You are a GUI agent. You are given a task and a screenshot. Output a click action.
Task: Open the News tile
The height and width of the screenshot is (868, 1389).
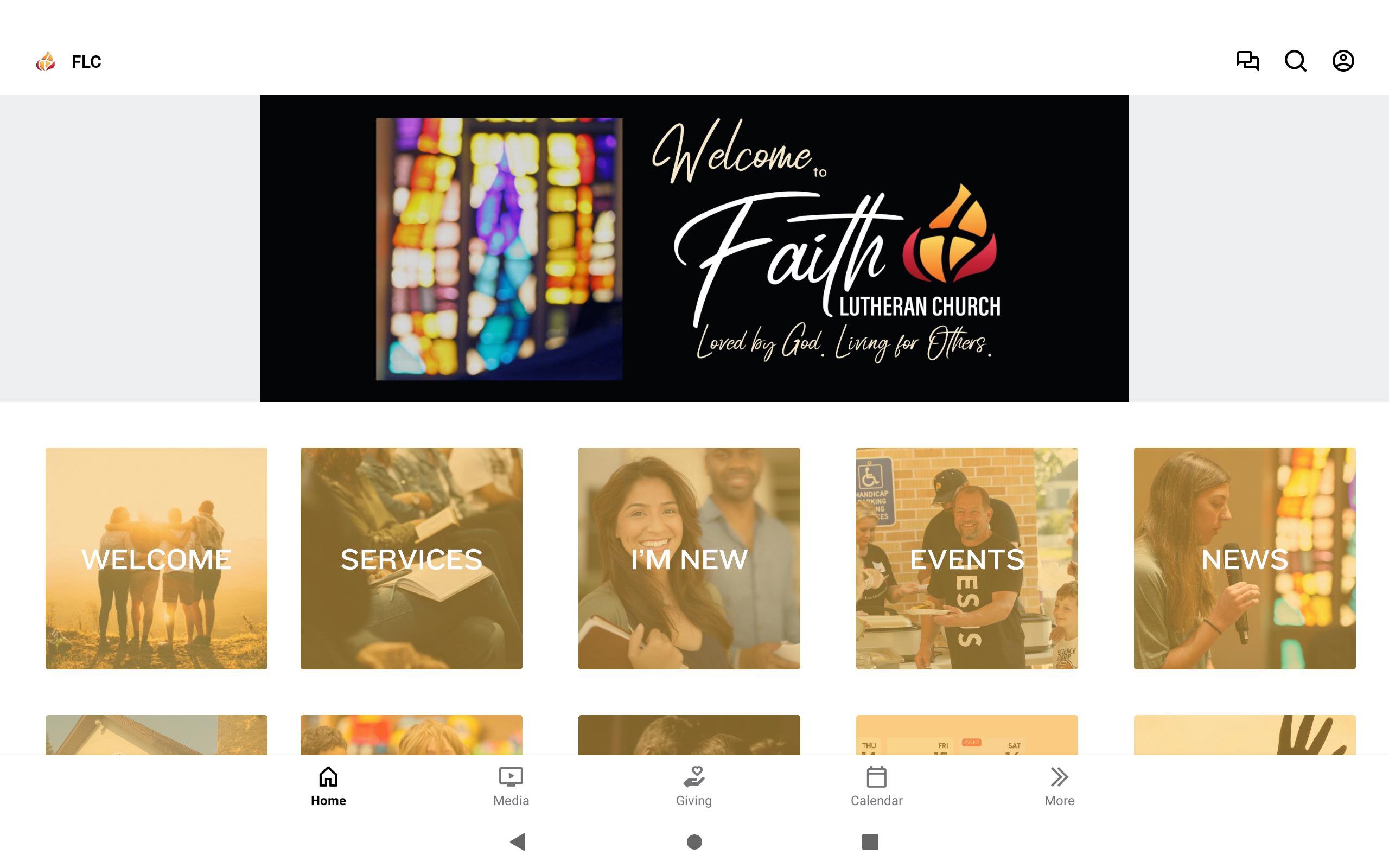tap(1244, 558)
